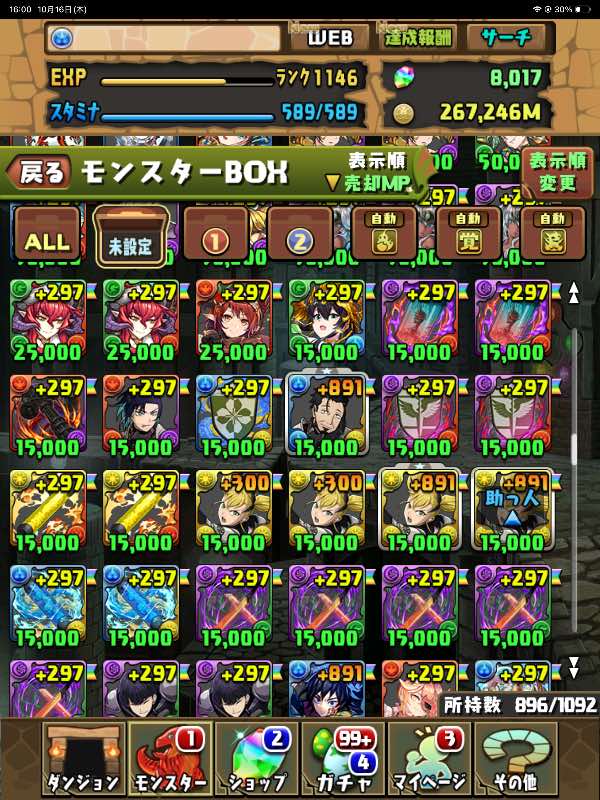Open the サーチ search button
This screenshot has width=600, height=800.
click(510, 38)
